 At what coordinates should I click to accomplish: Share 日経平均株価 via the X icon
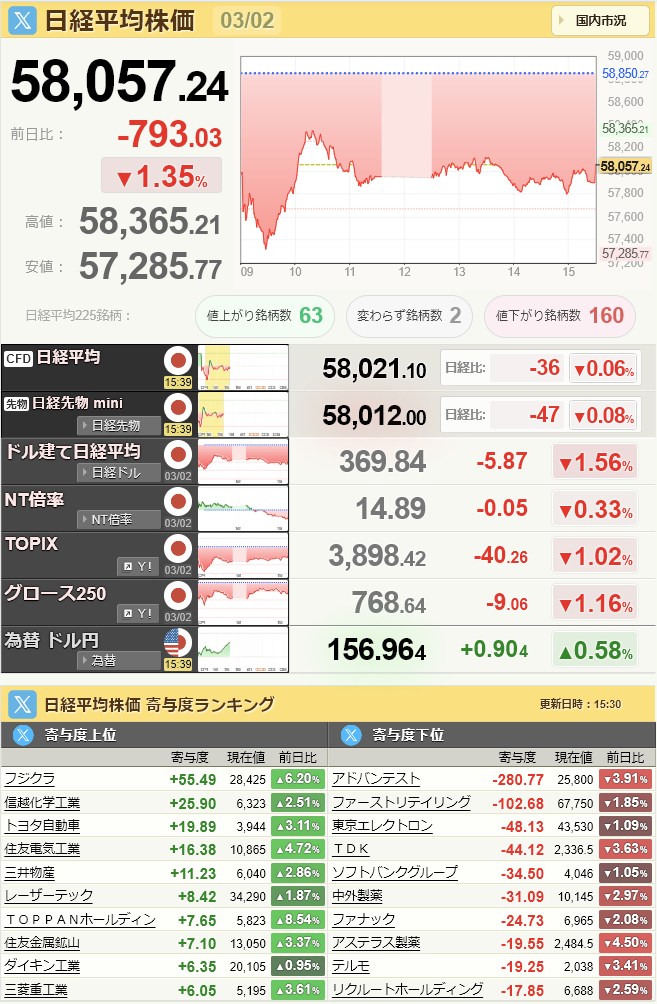click(x=23, y=20)
